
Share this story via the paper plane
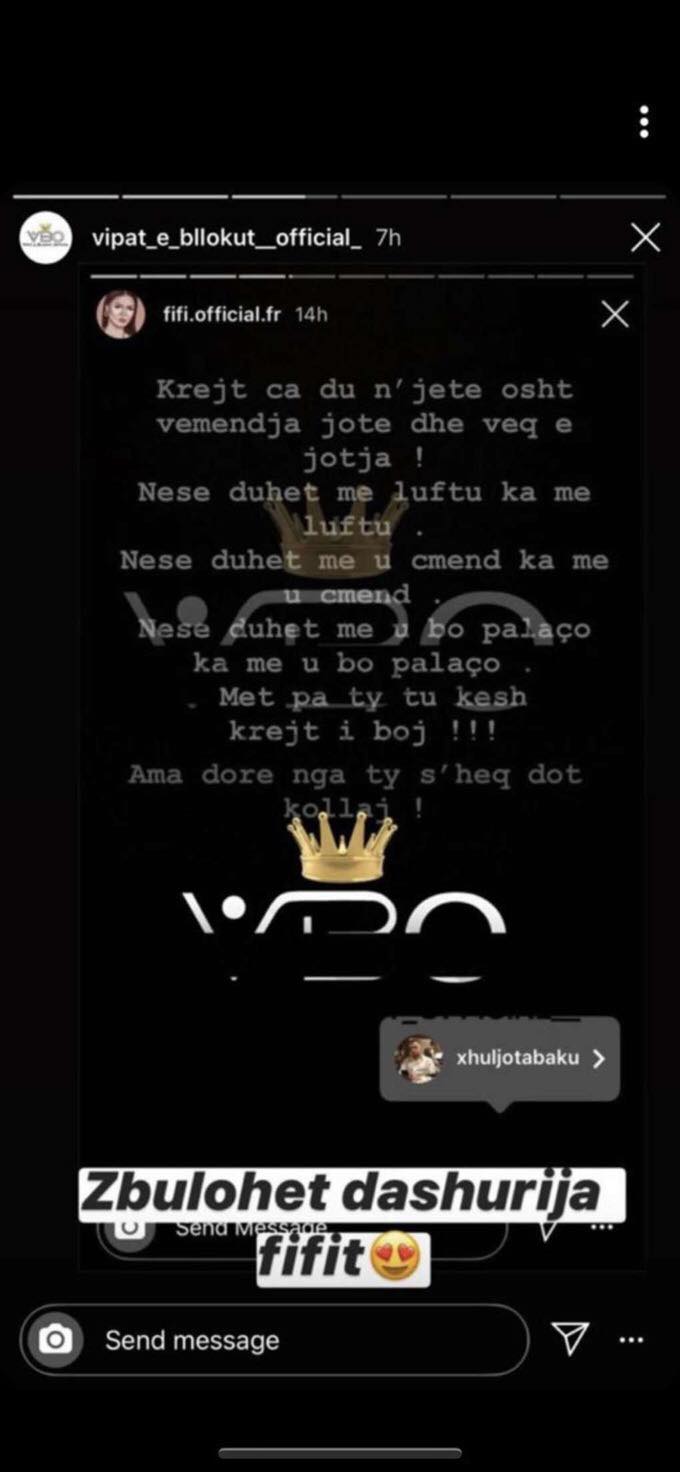pos(571,1339)
